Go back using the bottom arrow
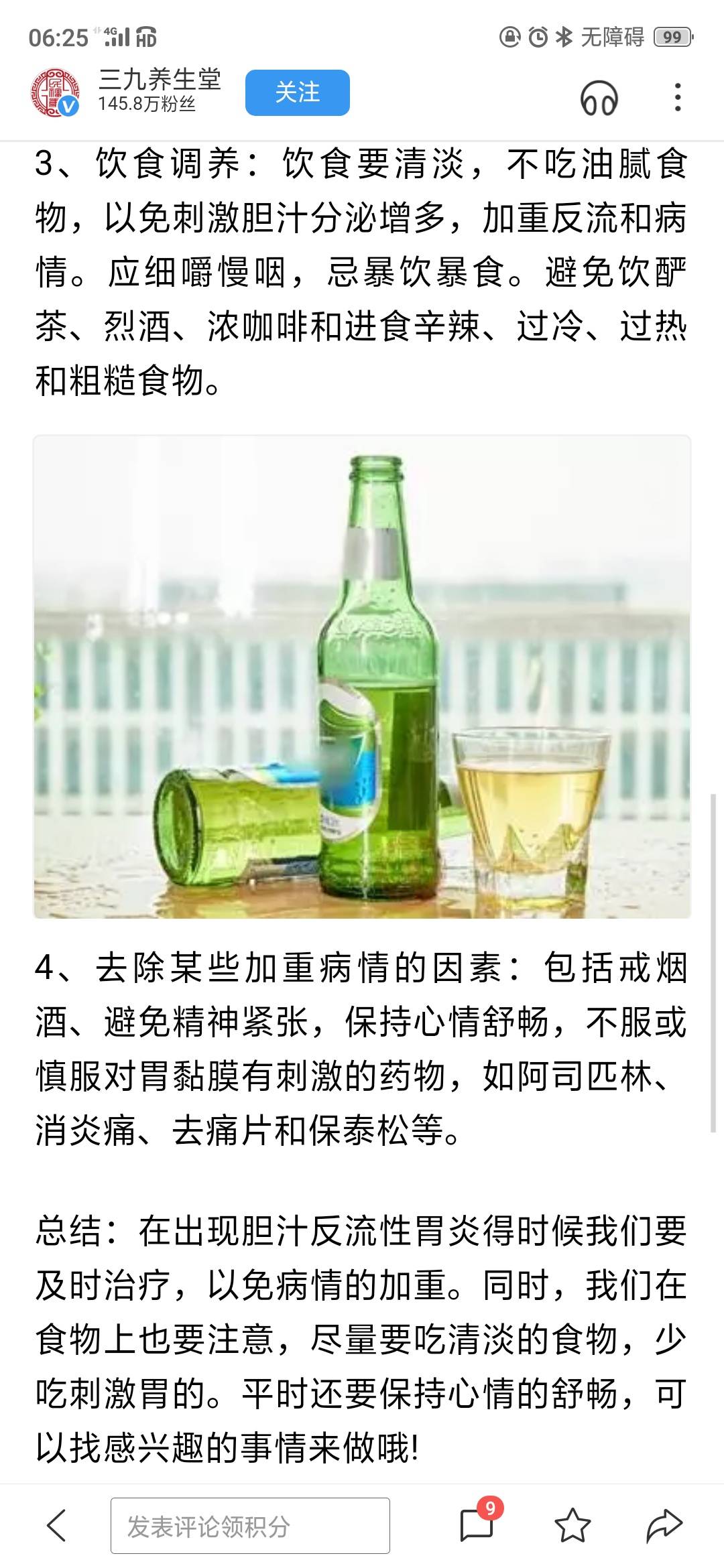This screenshot has height=1568, width=724. [58, 1526]
